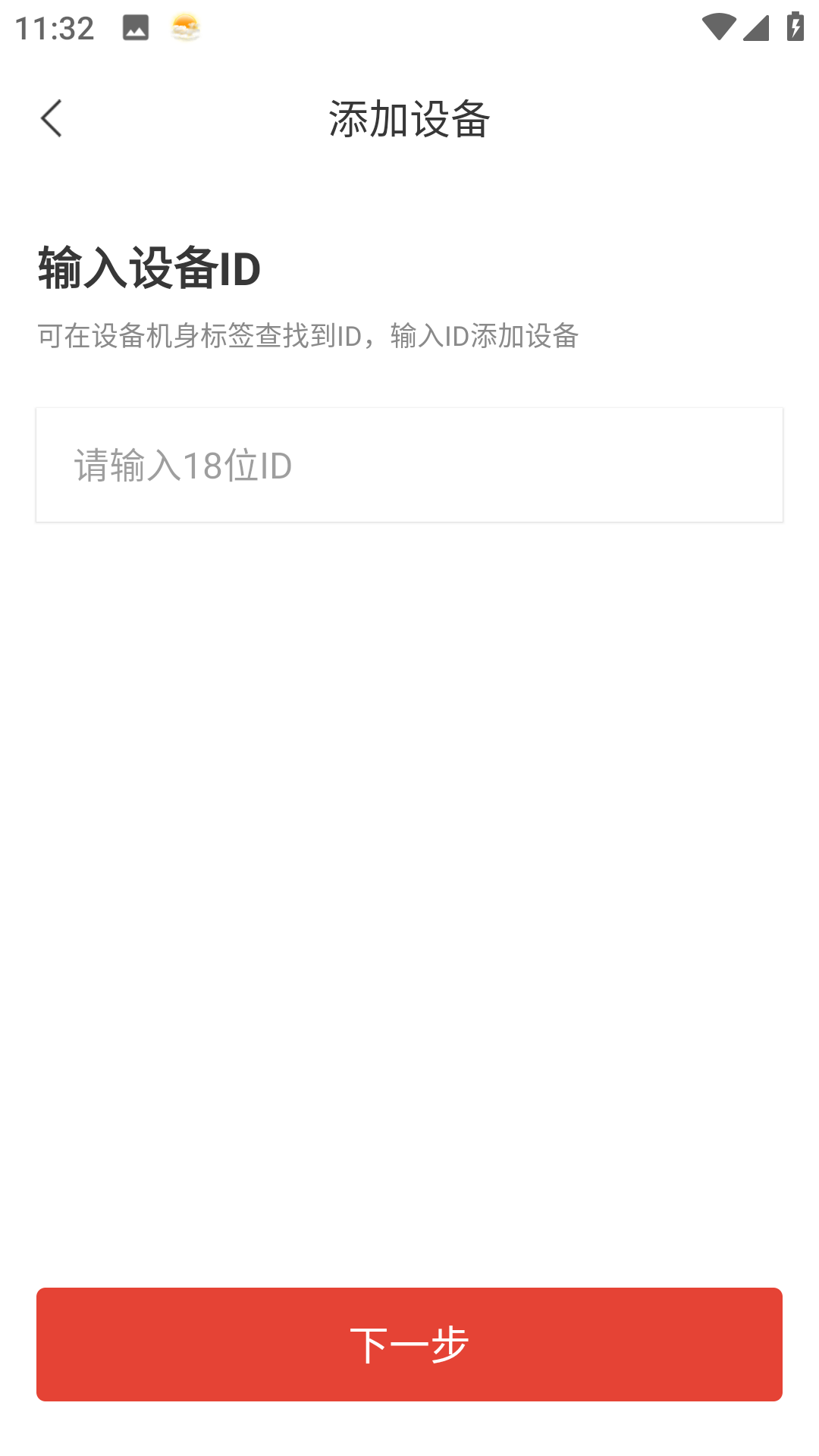Image resolution: width=819 pixels, height=1456 pixels.
Task: Focus the 请输入18位ID input field
Action: pyautogui.click(x=409, y=465)
